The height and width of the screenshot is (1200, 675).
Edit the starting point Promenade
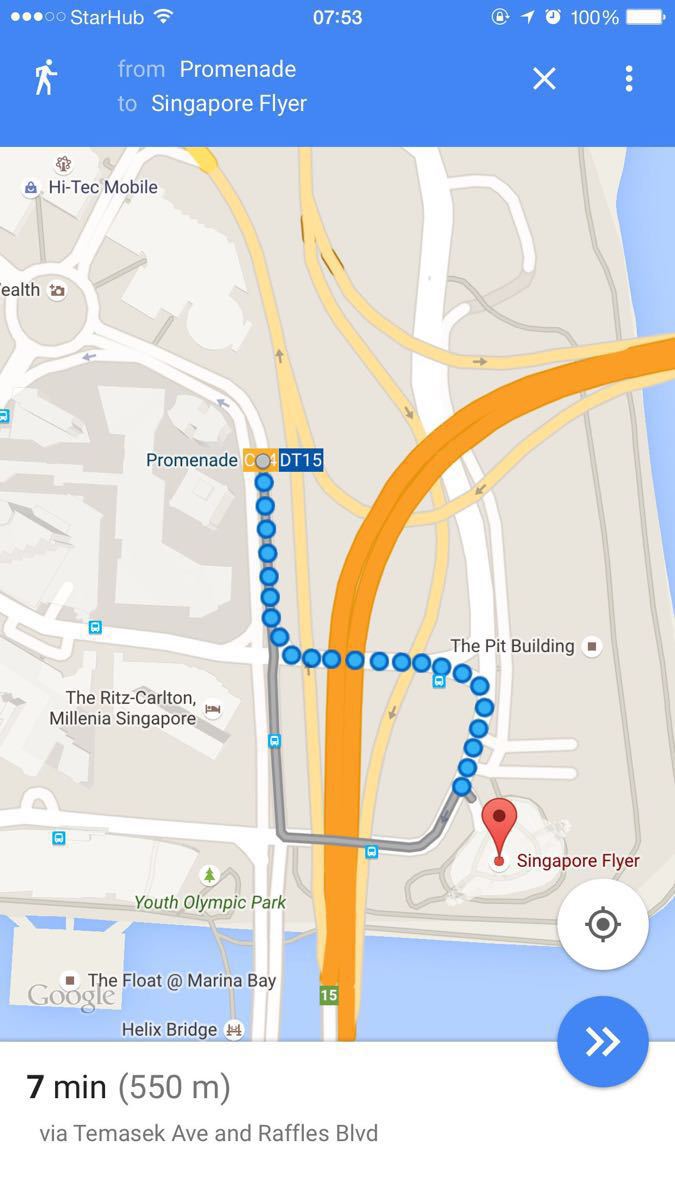point(237,69)
